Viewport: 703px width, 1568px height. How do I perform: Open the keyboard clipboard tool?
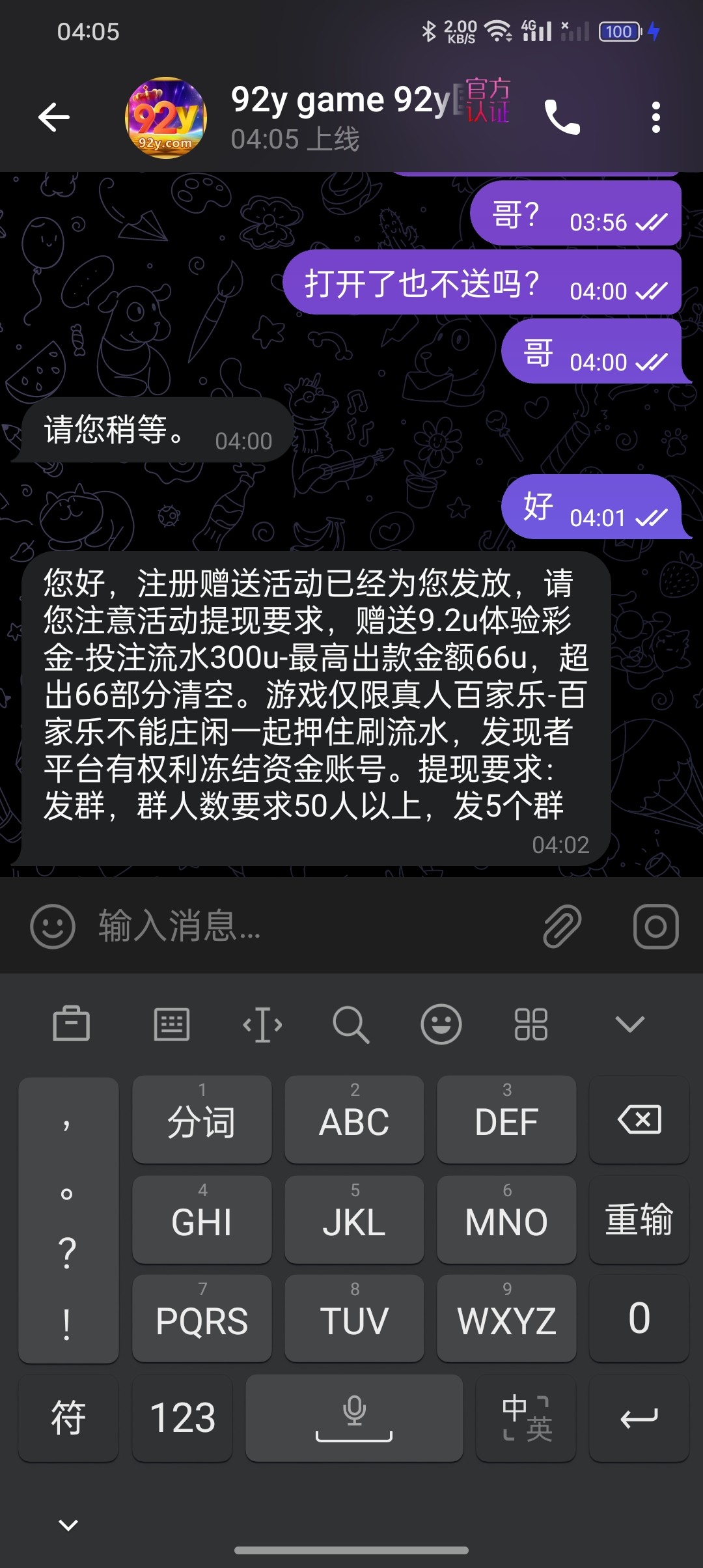click(71, 1024)
